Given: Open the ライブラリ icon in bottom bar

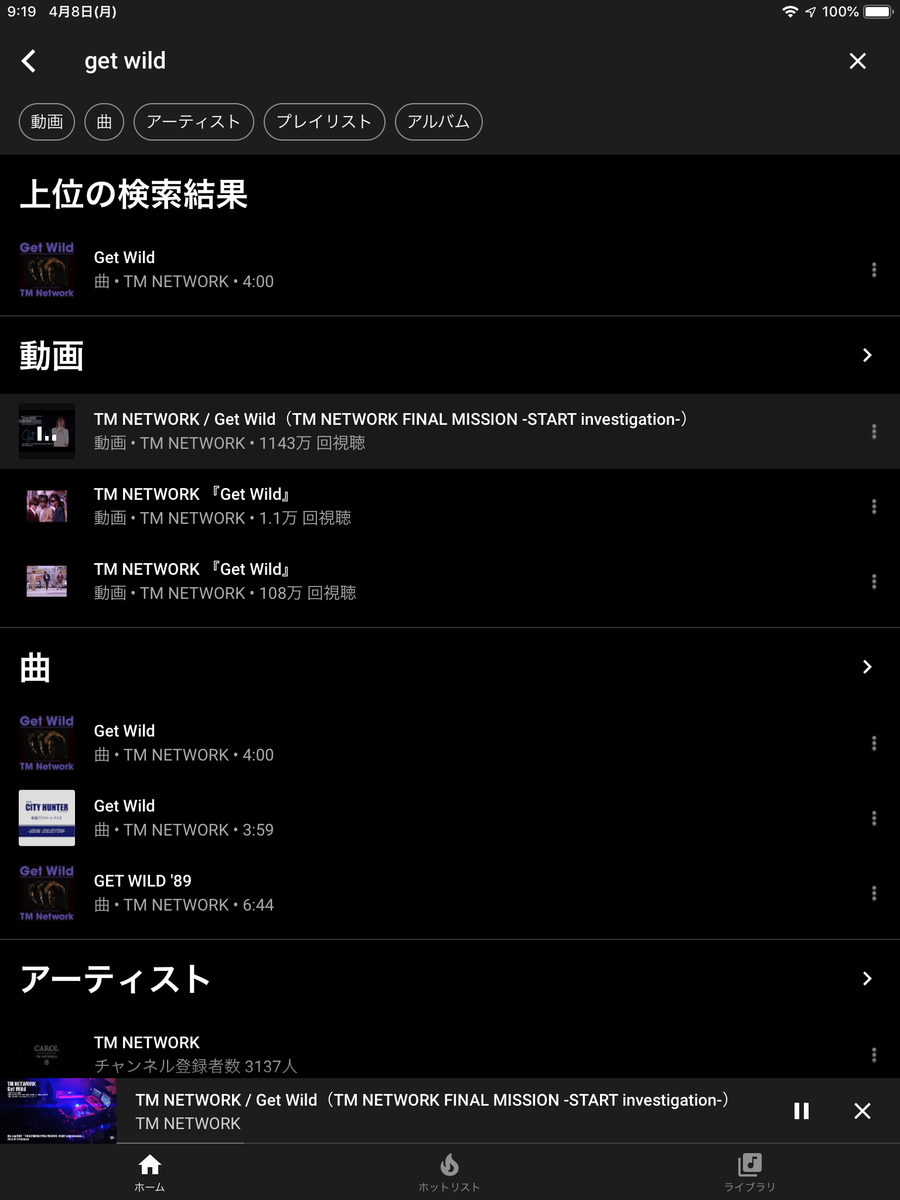Looking at the screenshot, I should [749, 1170].
